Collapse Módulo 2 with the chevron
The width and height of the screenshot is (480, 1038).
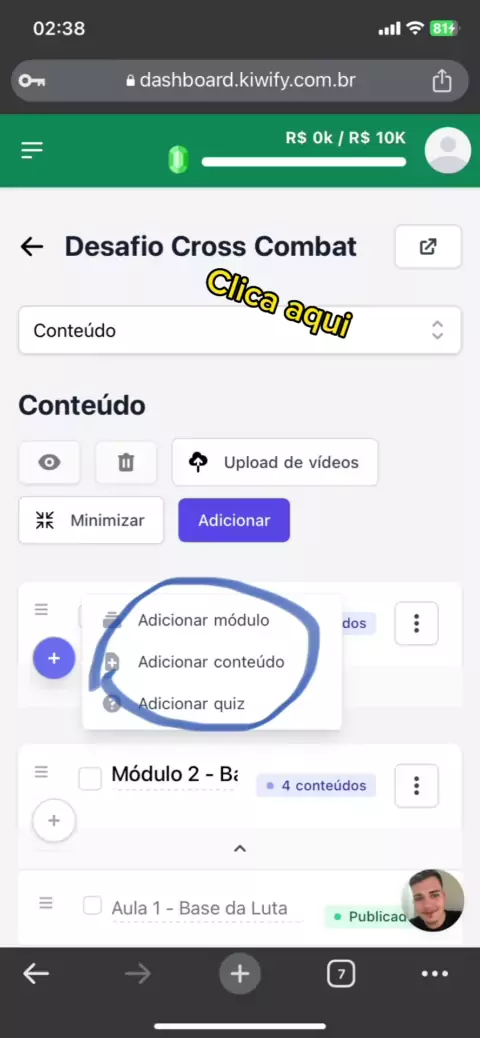pos(240,848)
